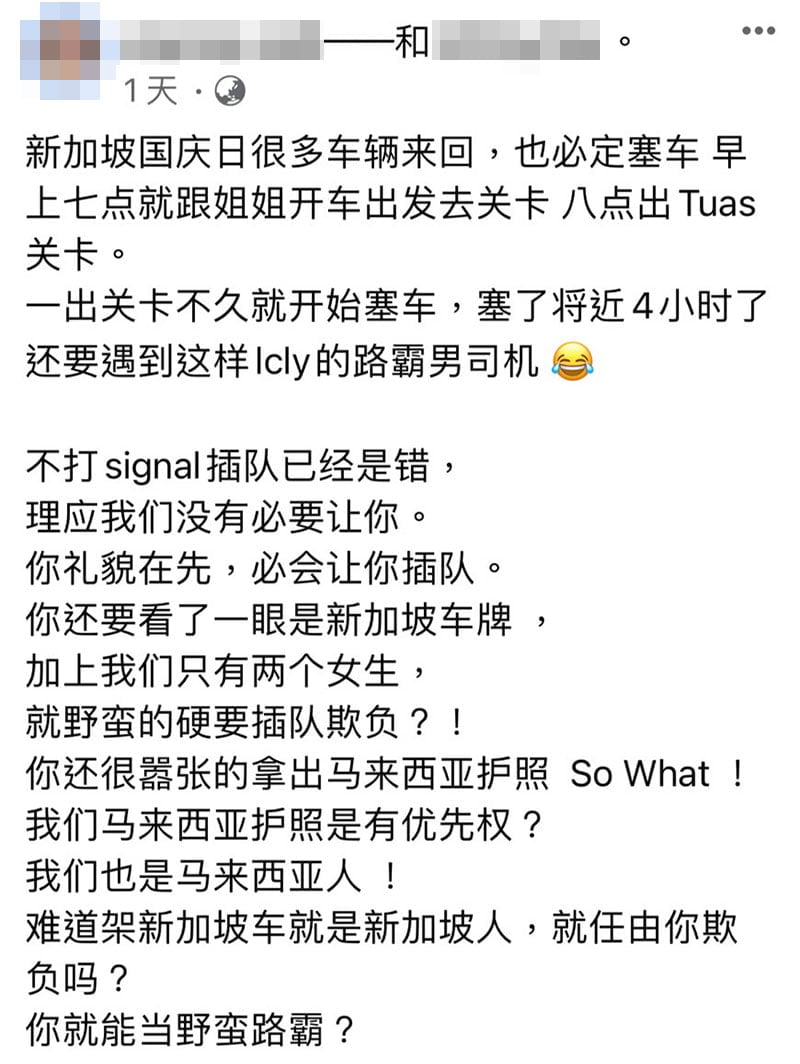This screenshot has width=800, height=1064.
Task: Tap the public globe privacy icon
Action: point(229,92)
